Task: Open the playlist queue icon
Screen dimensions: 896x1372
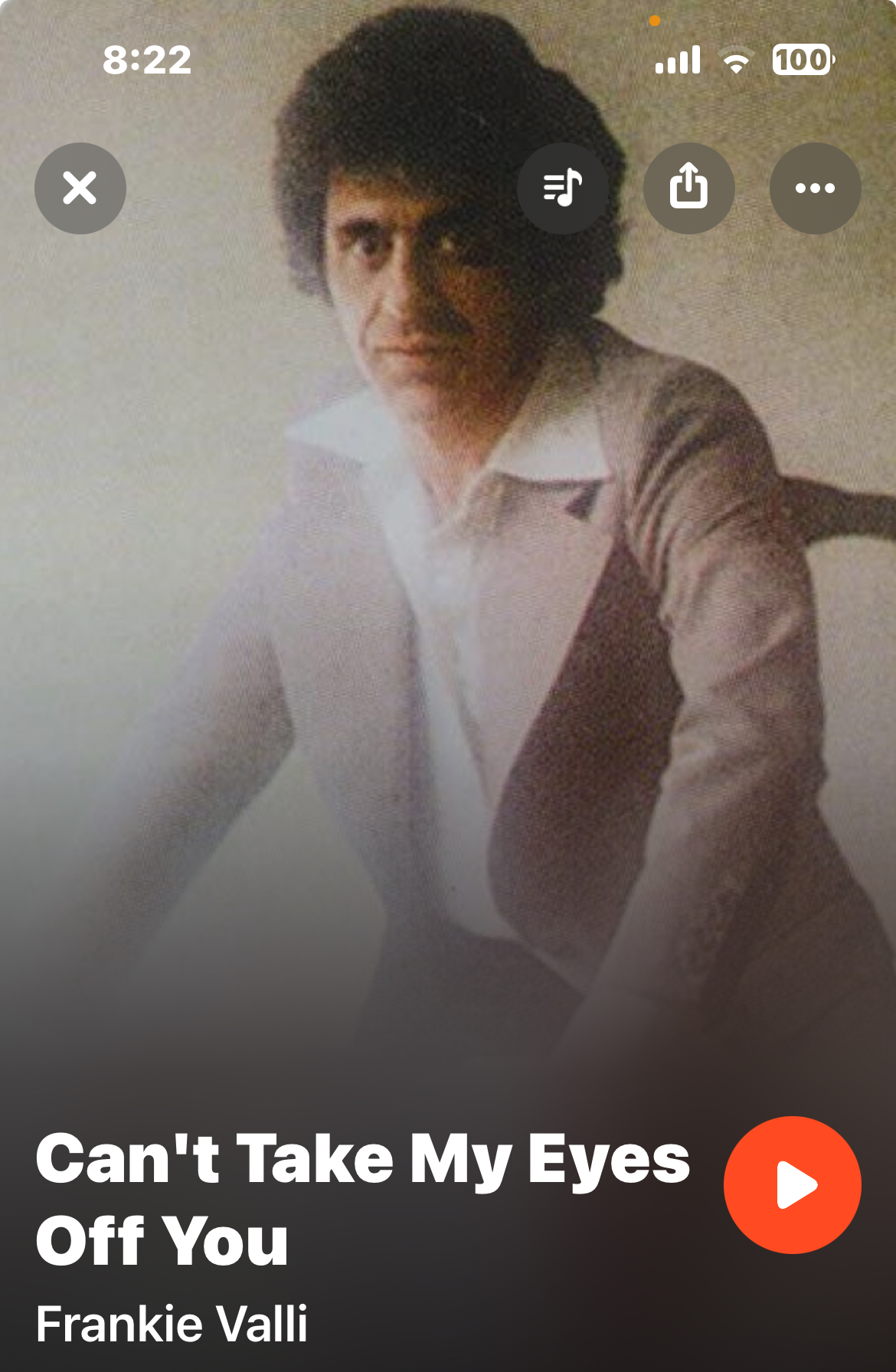Action: pos(563,188)
